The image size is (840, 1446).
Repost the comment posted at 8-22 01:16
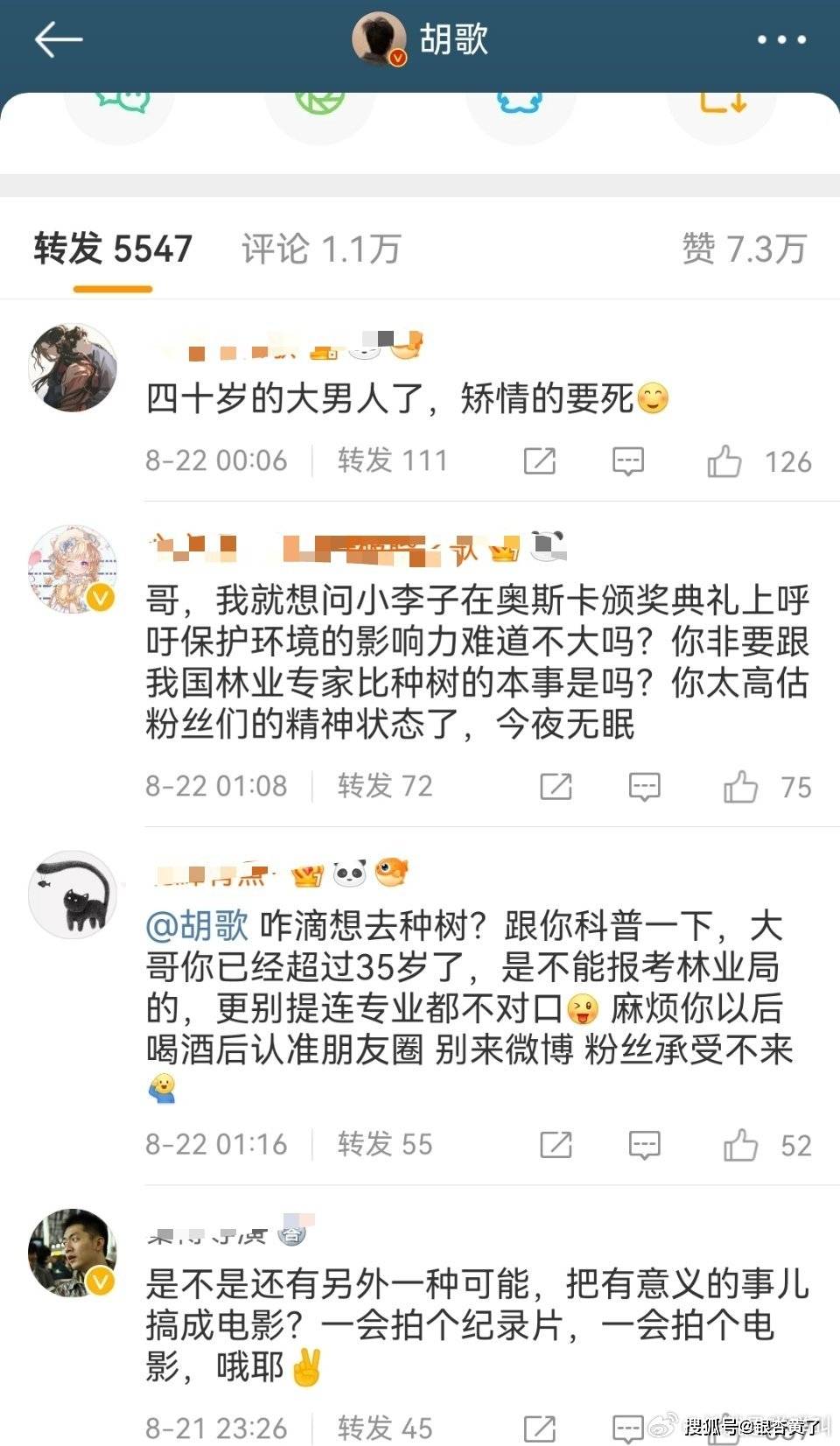(x=556, y=1145)
